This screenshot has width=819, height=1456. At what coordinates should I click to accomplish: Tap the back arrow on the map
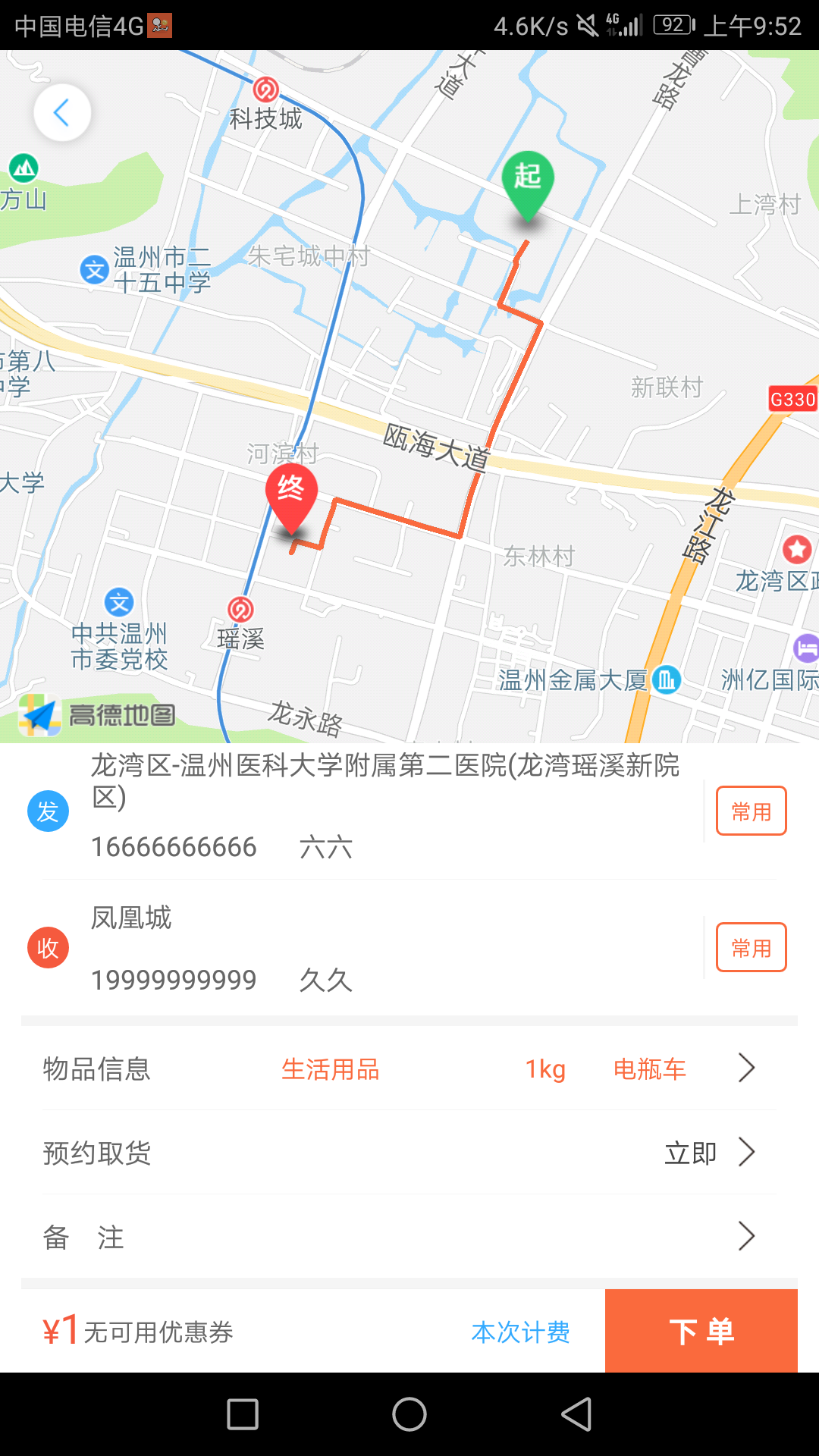pos(62,113)
